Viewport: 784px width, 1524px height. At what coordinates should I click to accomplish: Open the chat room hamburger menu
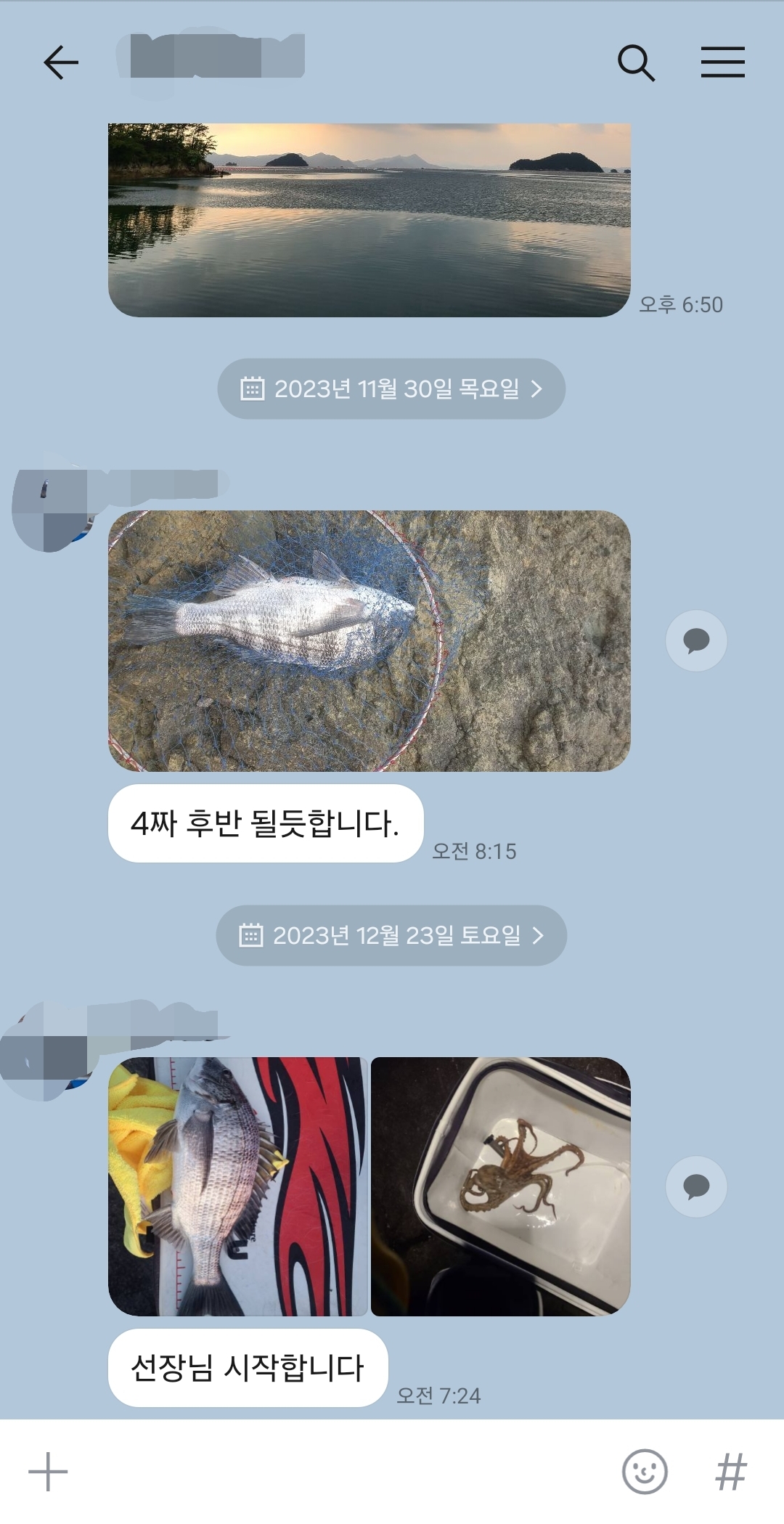(x=722, y=62)
